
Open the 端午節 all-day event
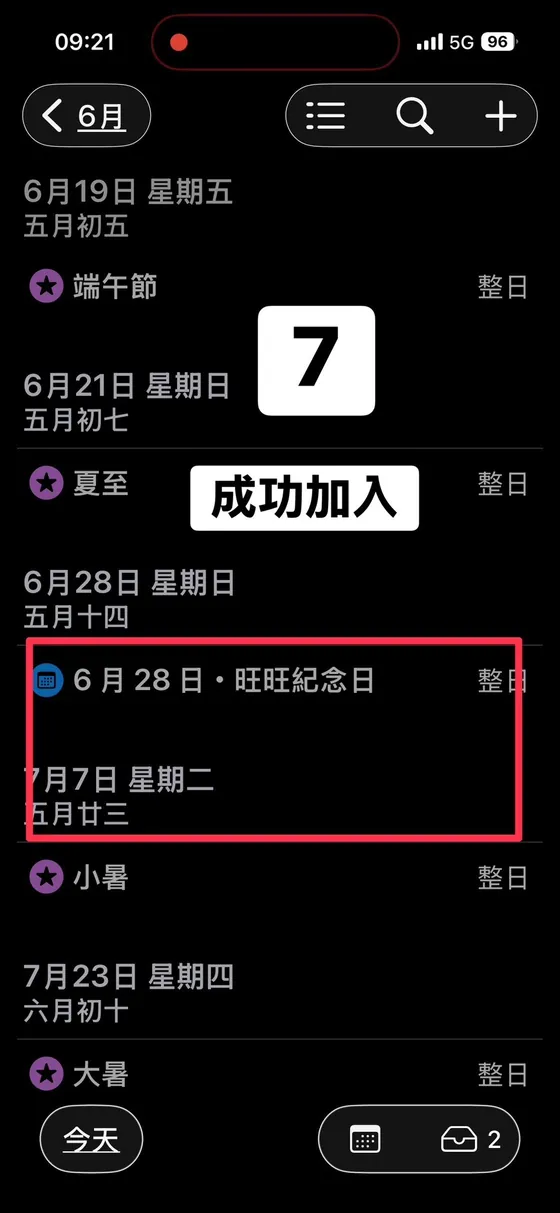280,288
